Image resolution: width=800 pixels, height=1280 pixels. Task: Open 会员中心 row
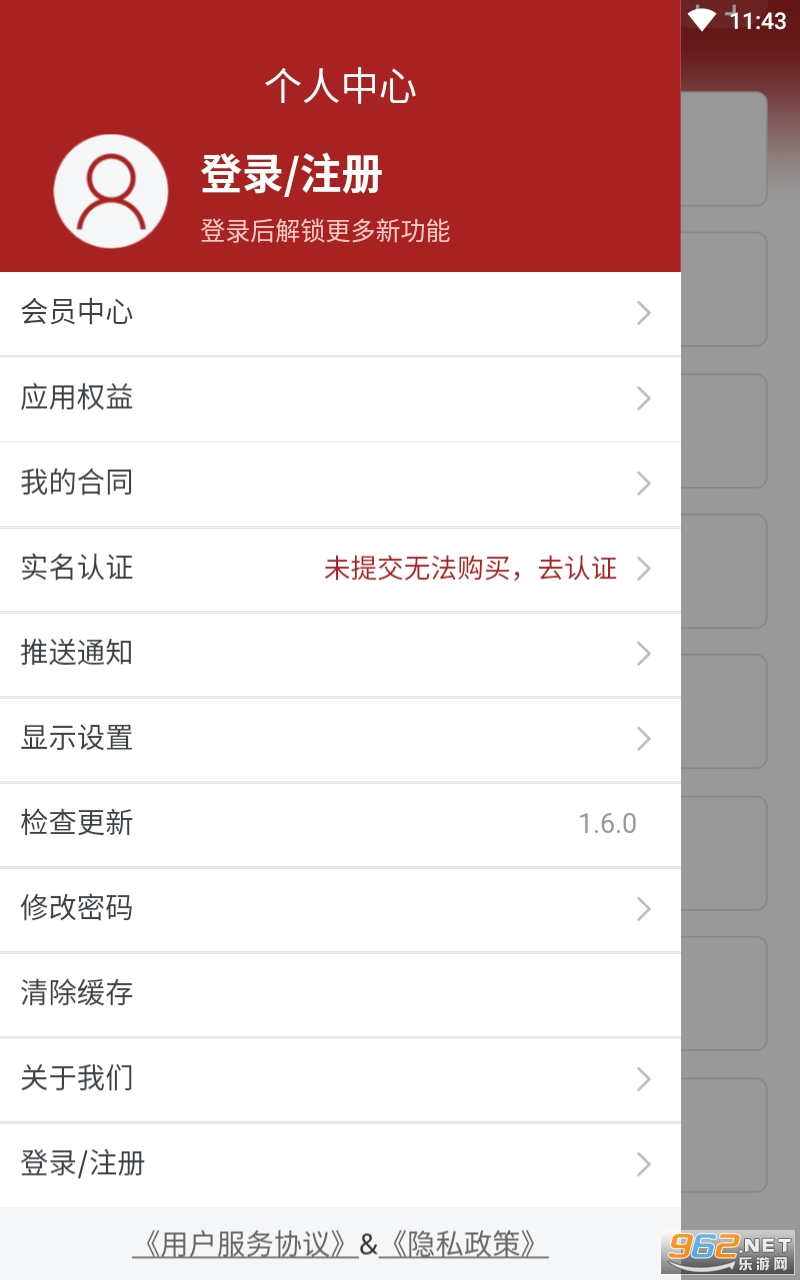340,313
